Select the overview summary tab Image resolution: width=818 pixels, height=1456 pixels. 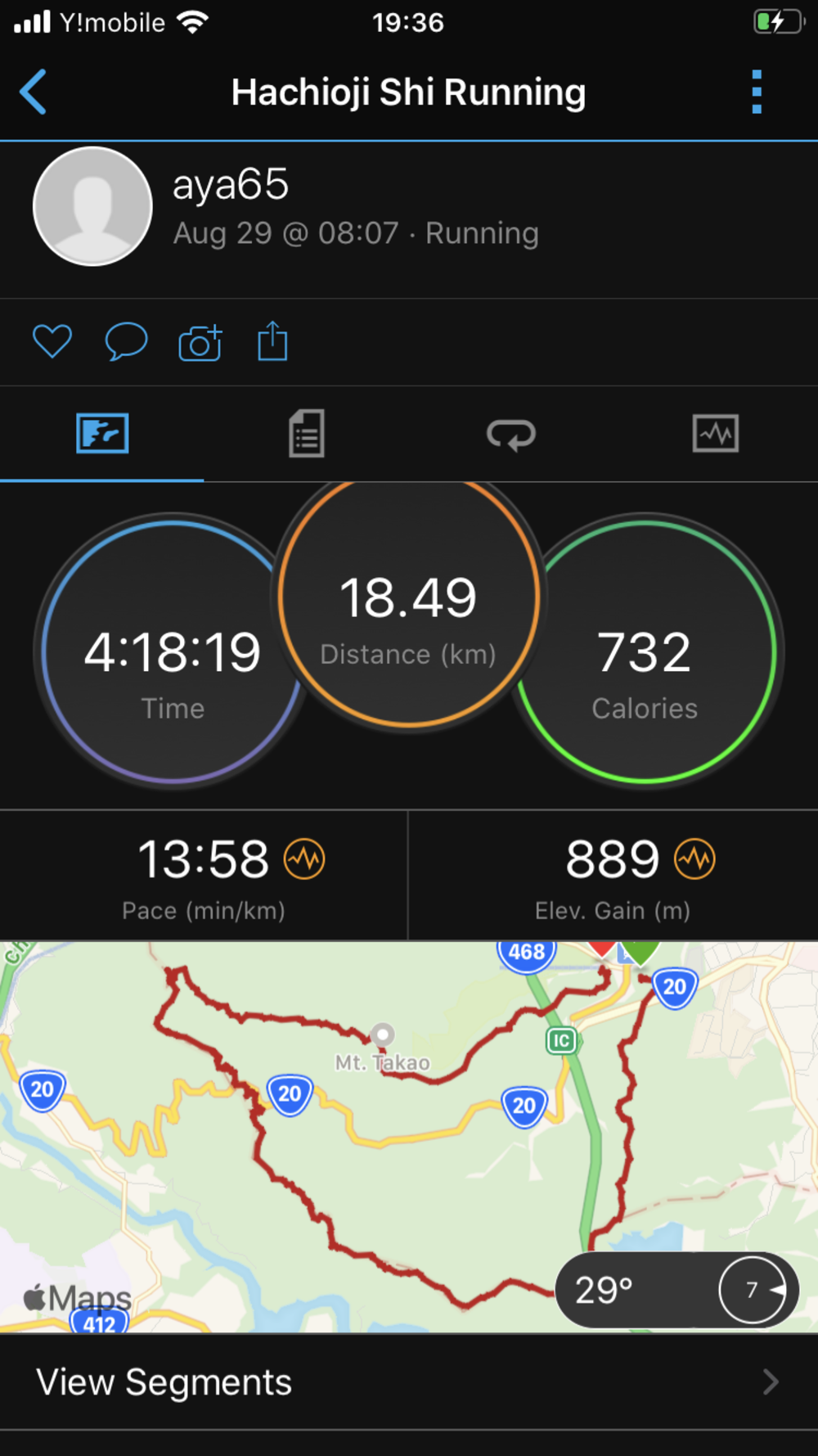click(x=102, y=434)
